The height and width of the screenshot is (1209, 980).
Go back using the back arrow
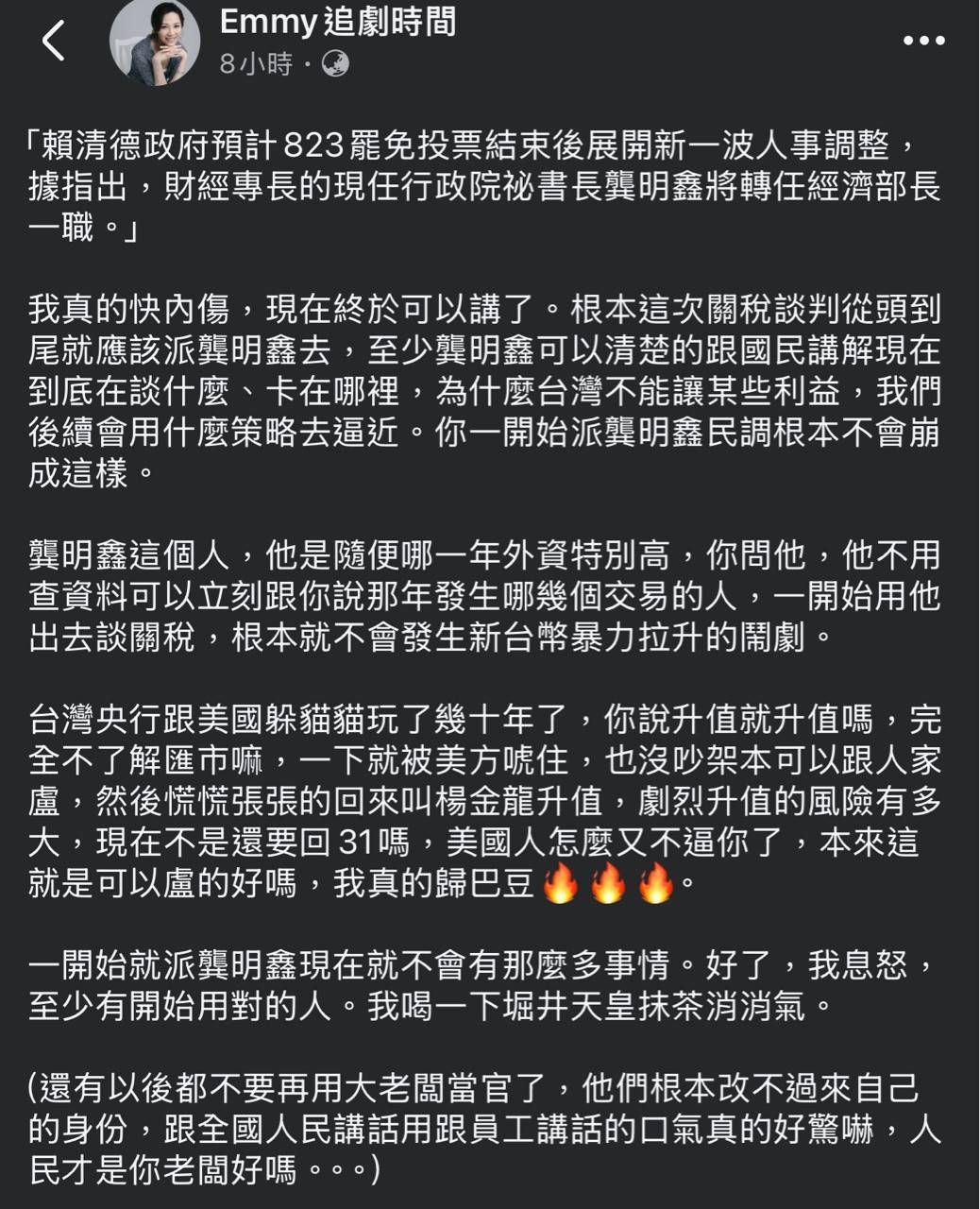54,42
